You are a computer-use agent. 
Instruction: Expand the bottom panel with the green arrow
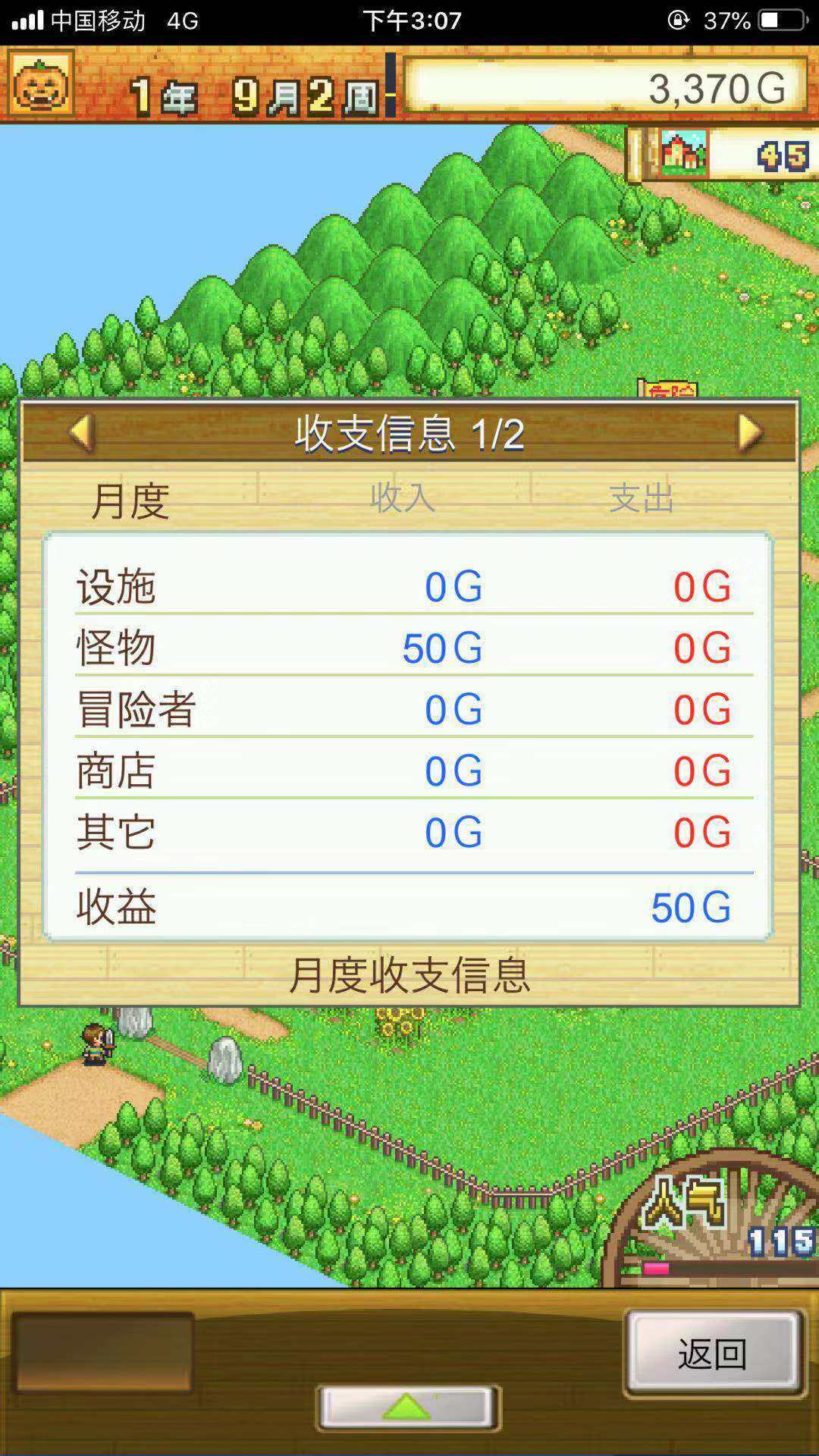(x=408, y=1407)
